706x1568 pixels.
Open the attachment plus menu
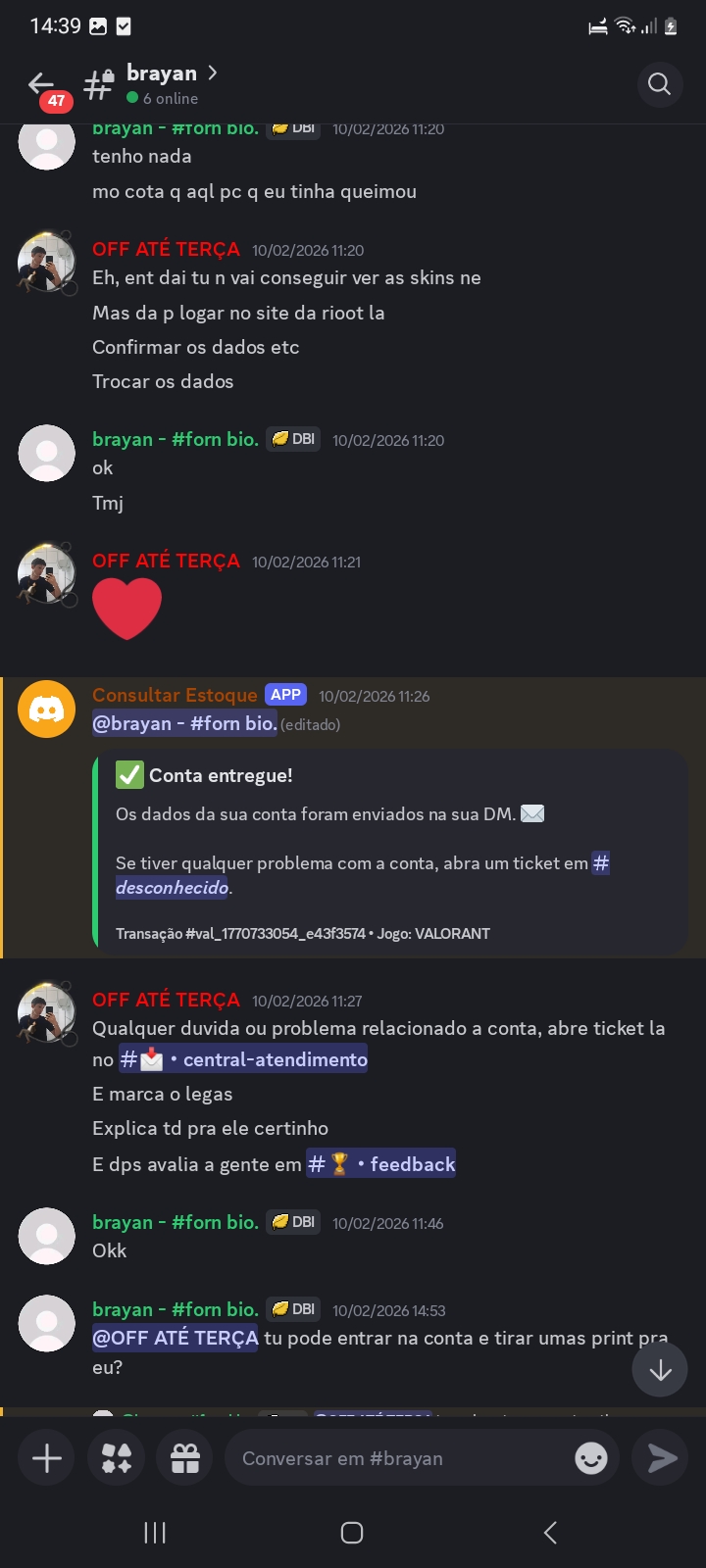47,1458
